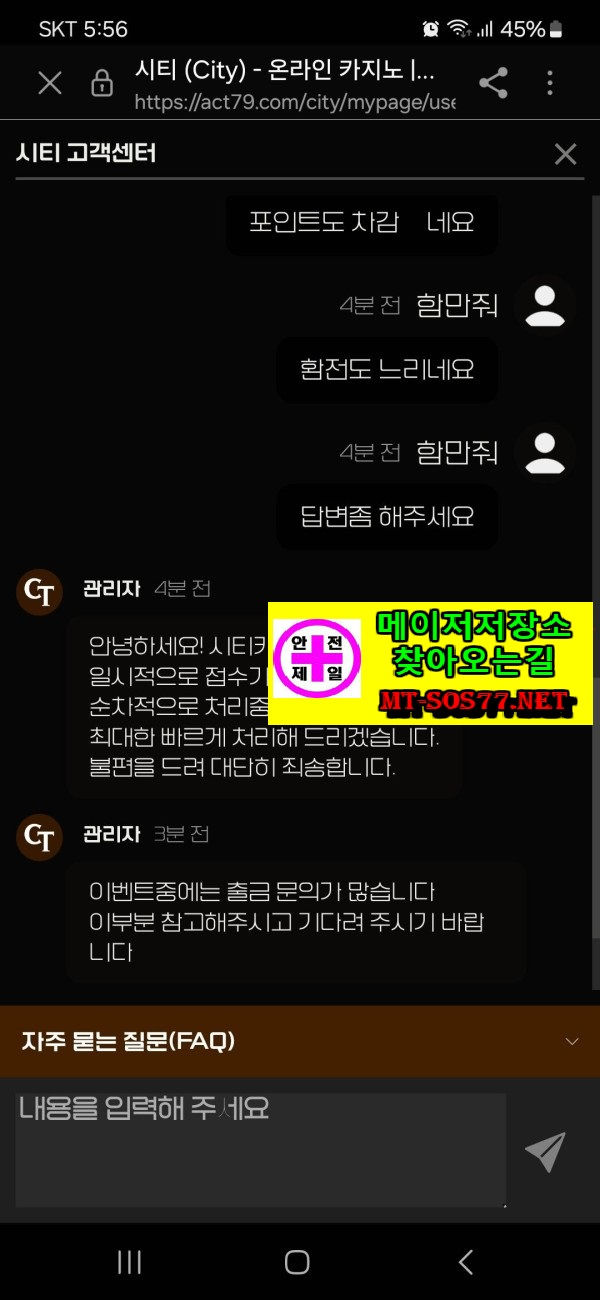Tap the system back button
Image resolution: width=600 pixels, height=1300 pixels.
click(466, 1262)
